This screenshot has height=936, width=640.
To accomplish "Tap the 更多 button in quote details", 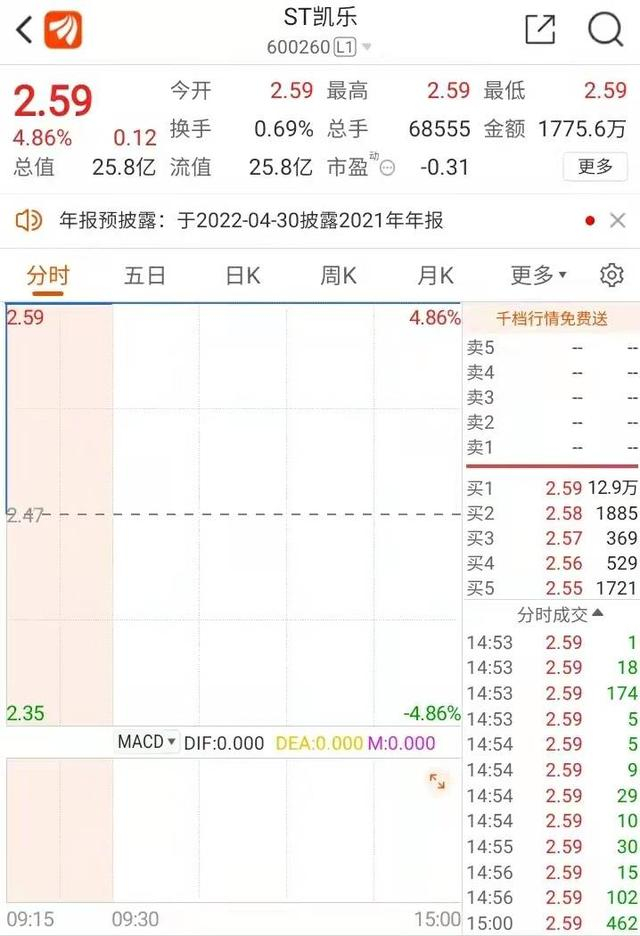I will [595, 167].
